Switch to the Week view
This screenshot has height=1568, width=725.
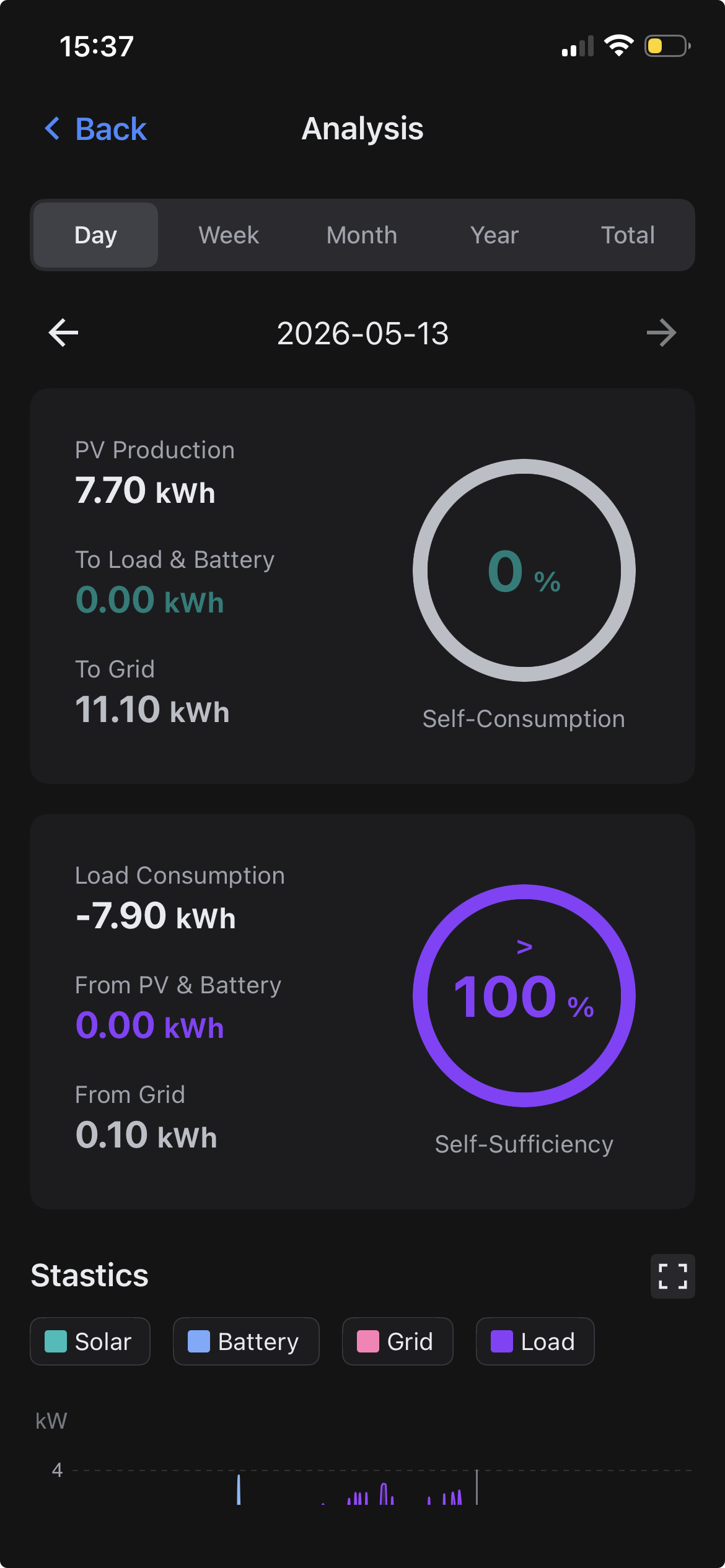click(229, 235)
